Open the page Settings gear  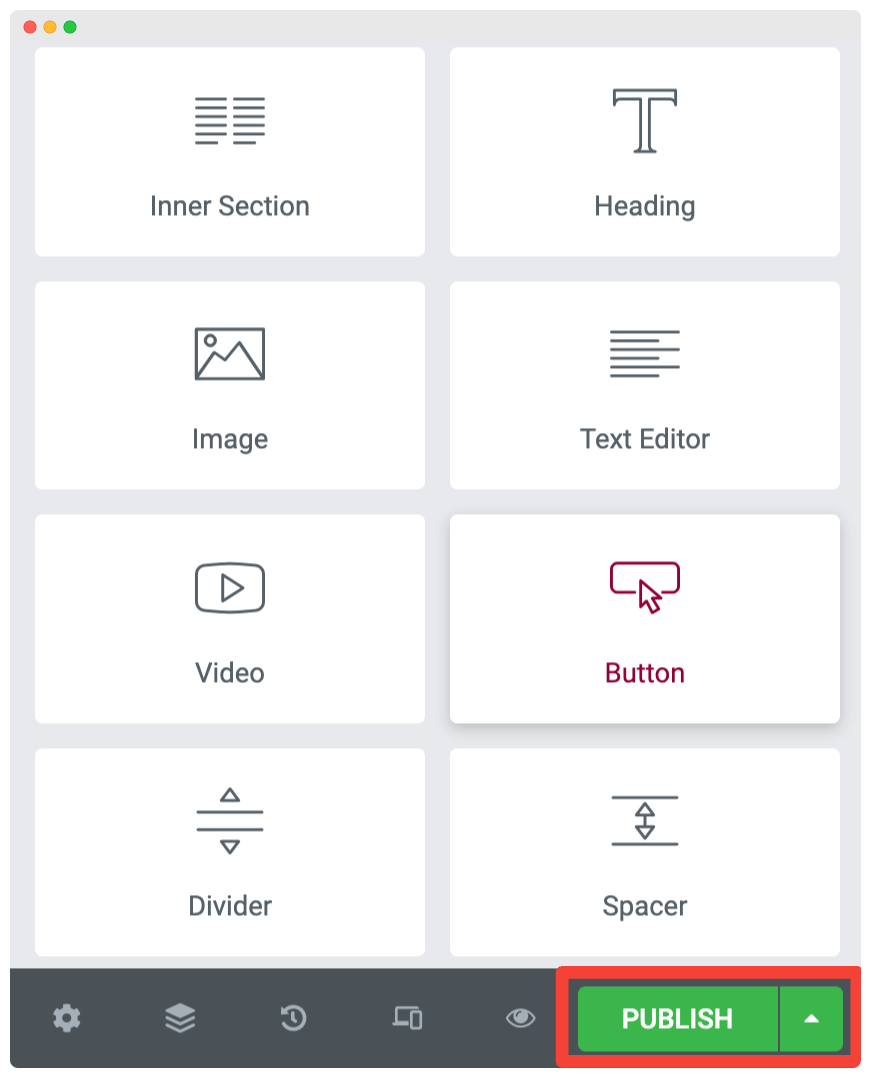[x=66, y=1018]
